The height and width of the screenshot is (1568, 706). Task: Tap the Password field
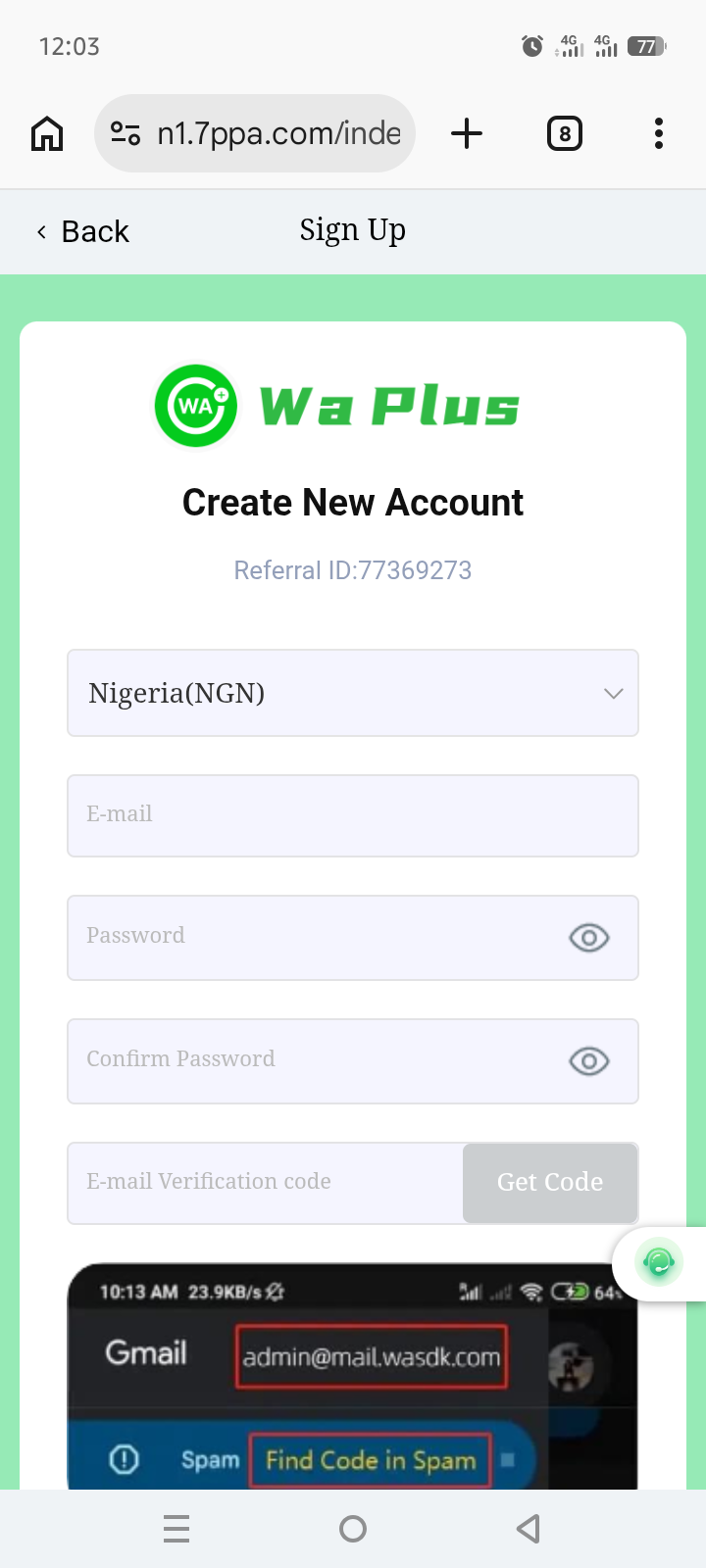314,937
